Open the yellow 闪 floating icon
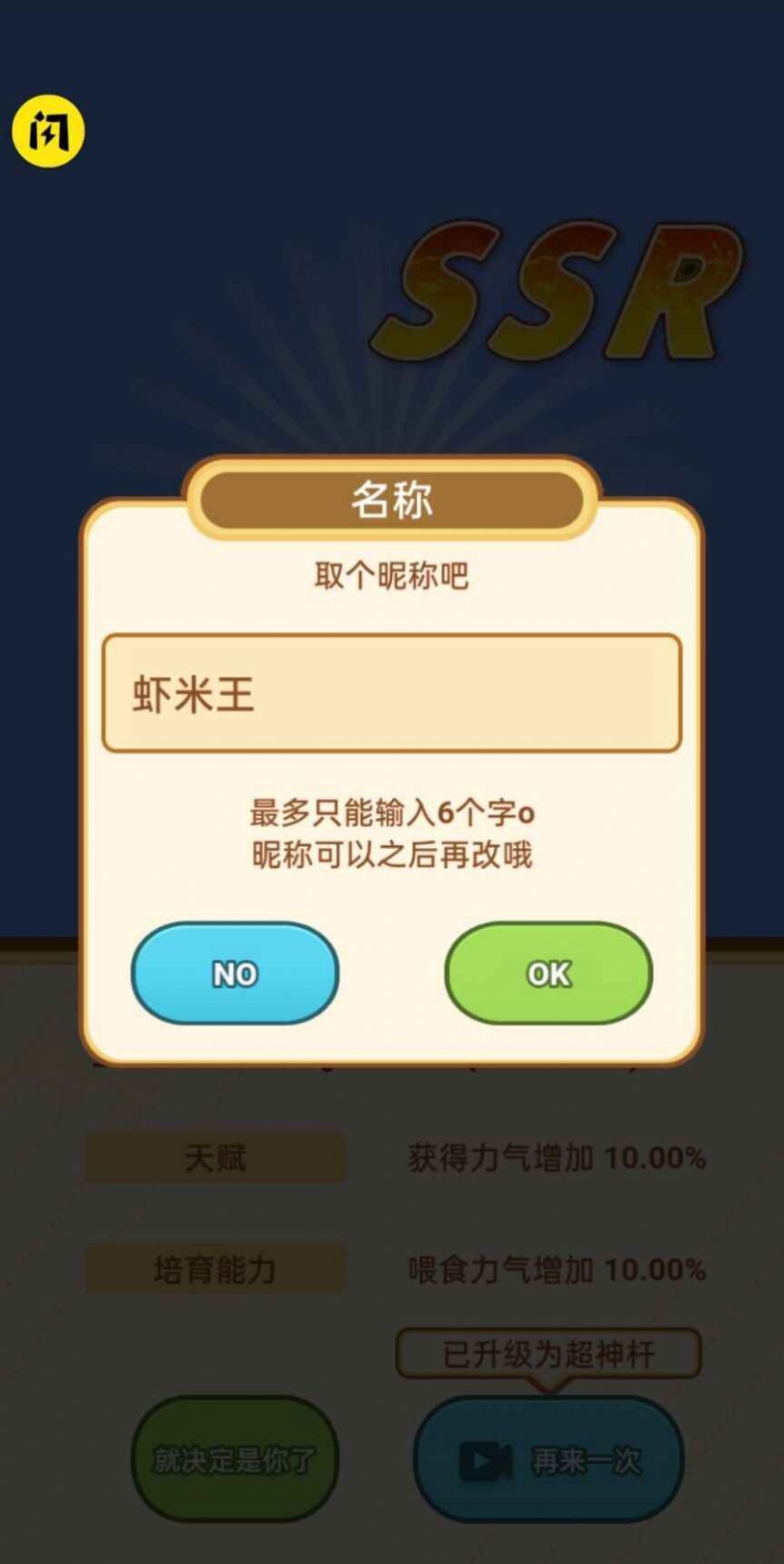The width and height of the screenshot is (784, 1564). pos(48,132)
